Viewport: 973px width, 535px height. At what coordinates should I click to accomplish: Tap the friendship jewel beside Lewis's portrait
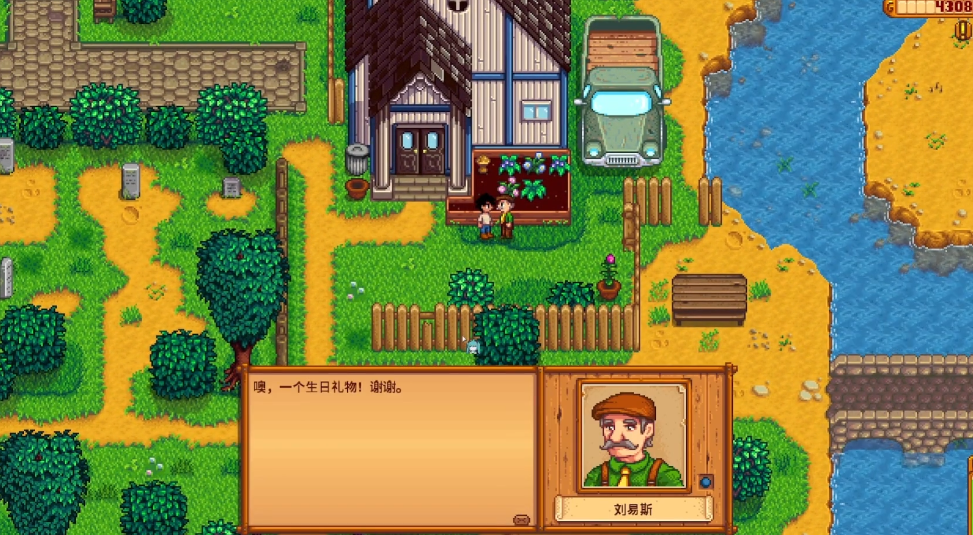[x=706, y=481]
